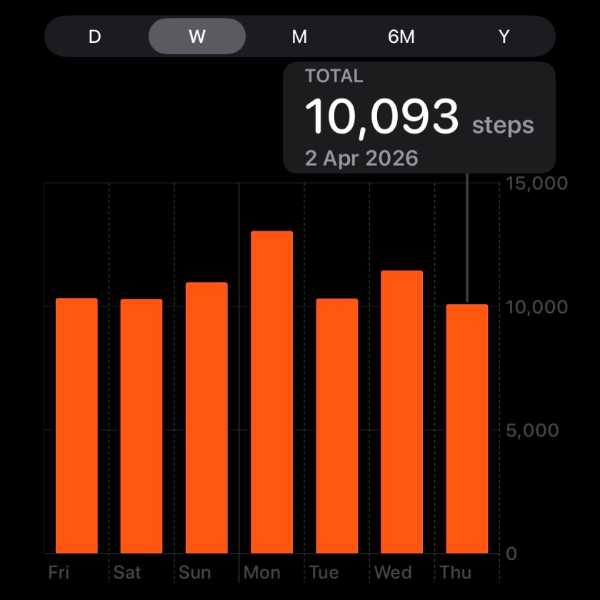Switch to the M month view
This screenshot has width=600, height=600.
pos(299,37)
